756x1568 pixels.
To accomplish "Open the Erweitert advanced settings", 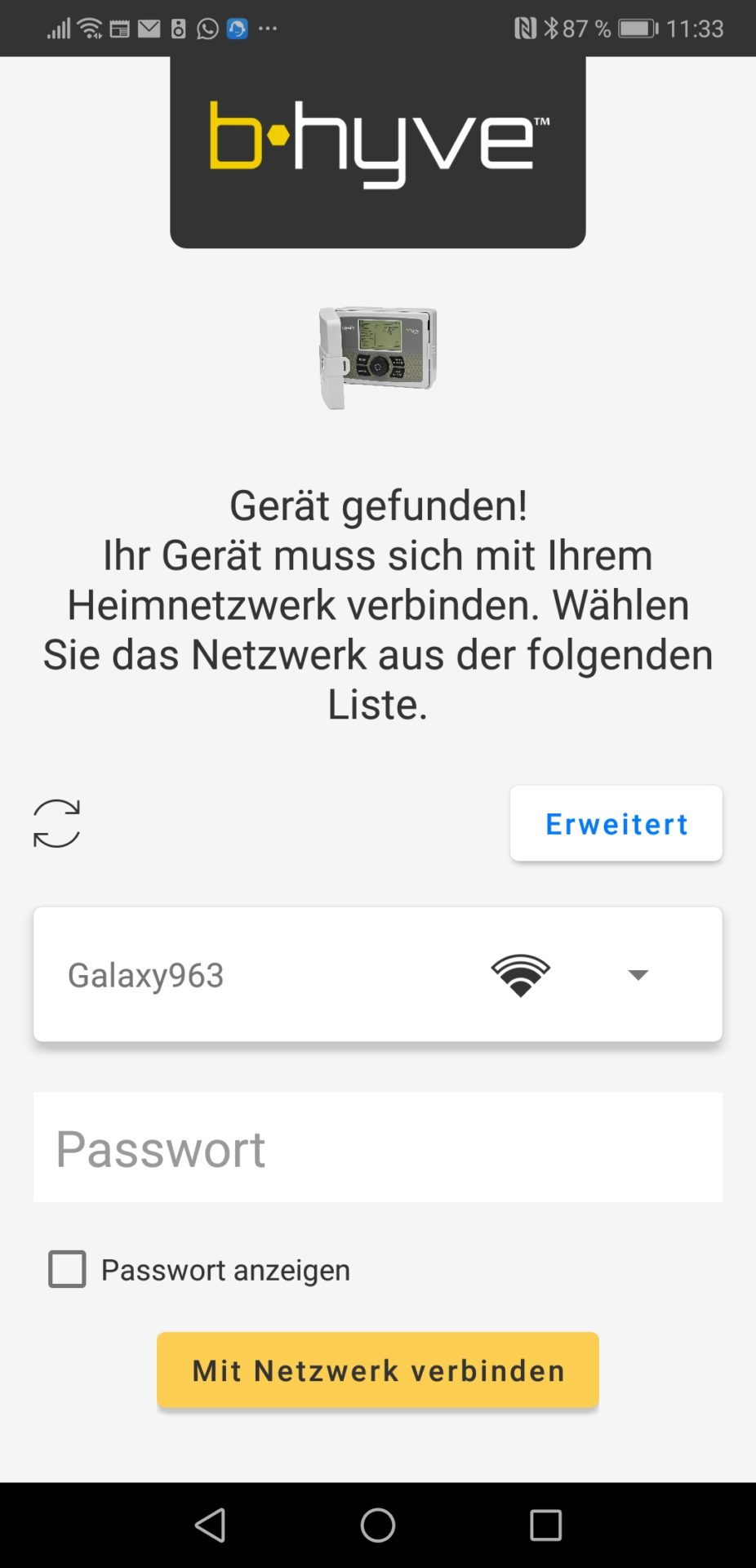I will point(616,823).
